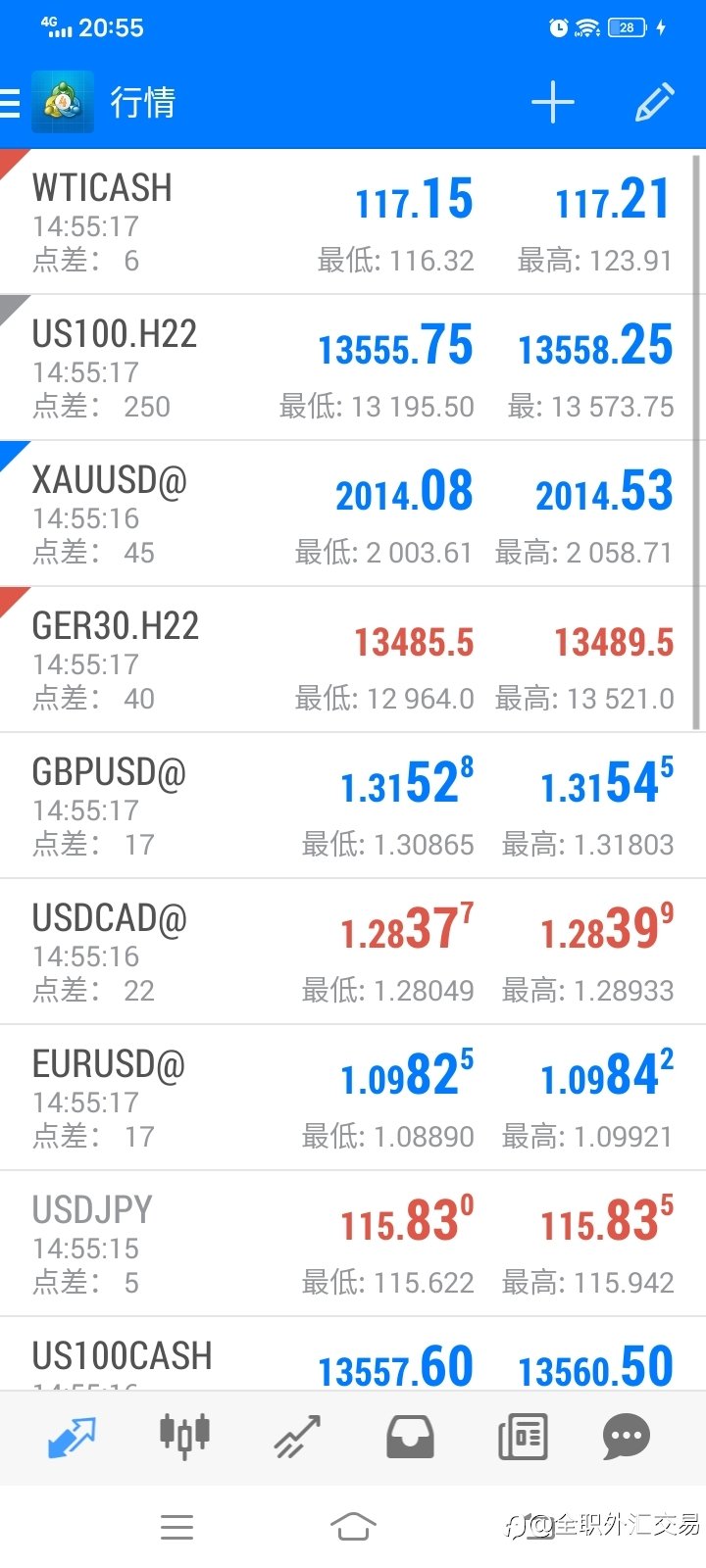Screen dimensions: 706x1568
Task: Open the XAUUSD@ gold quote
Action: click(347, 514)
